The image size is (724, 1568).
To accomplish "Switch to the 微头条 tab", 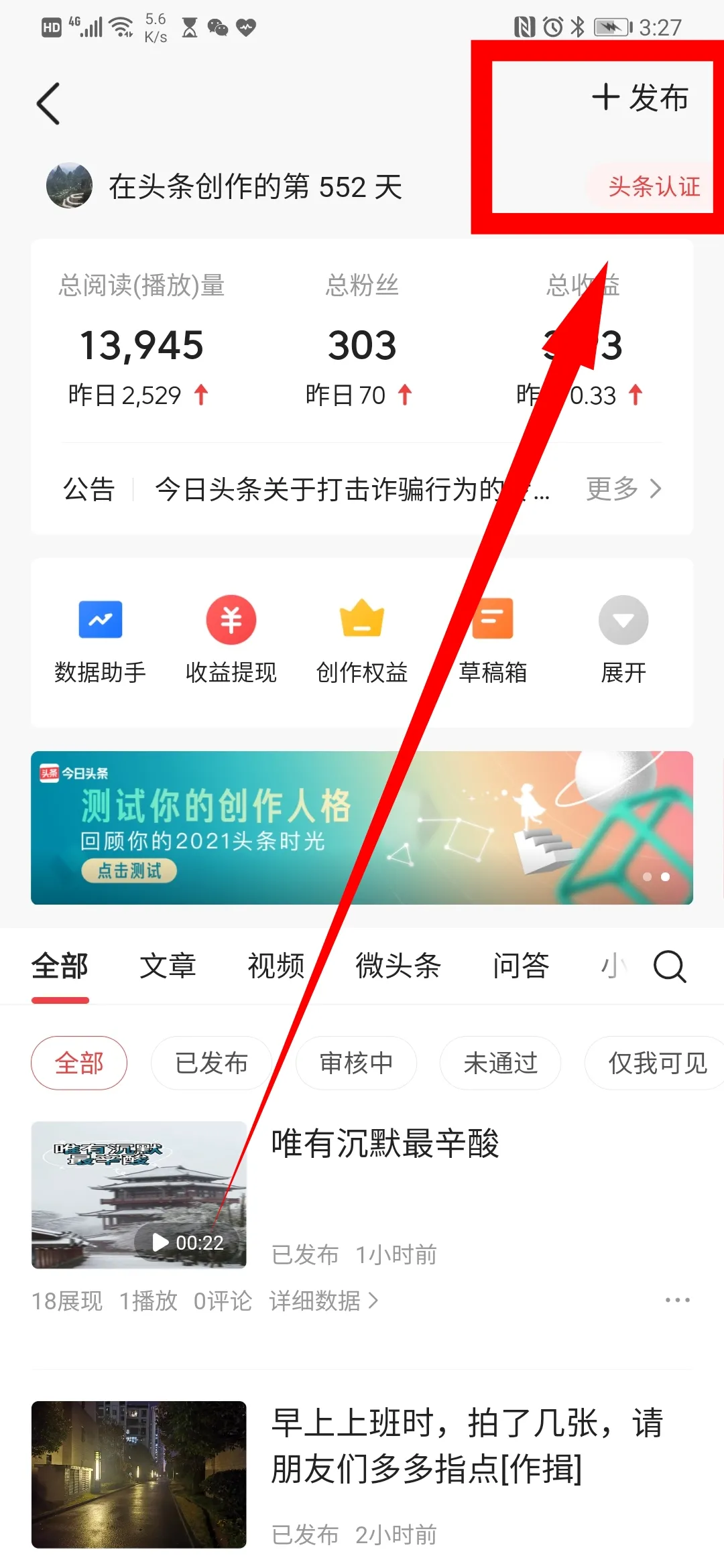I will click(x=398, y=966).
